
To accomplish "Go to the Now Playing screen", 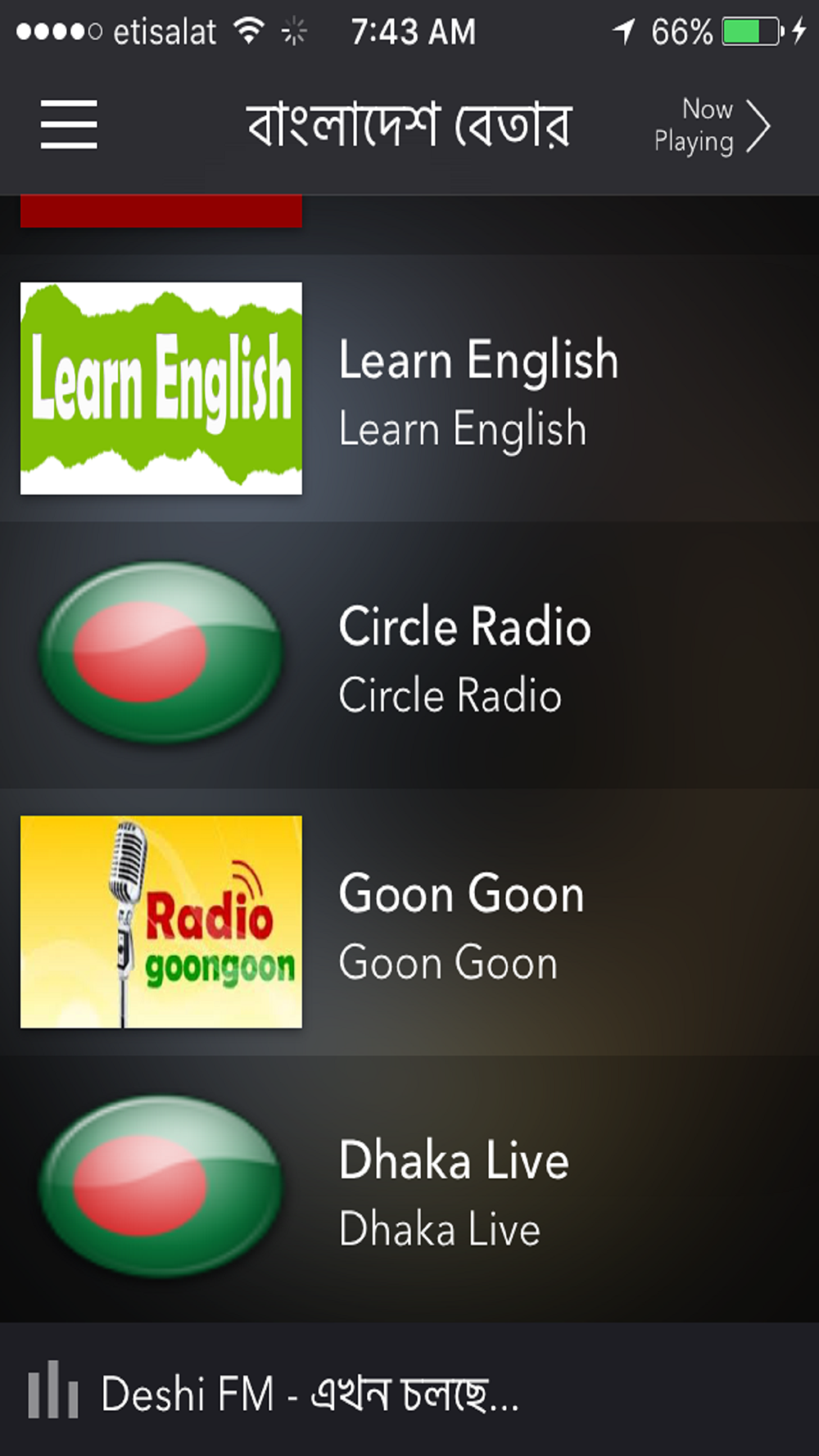I will pyautogui.click(x=713, y=125).
